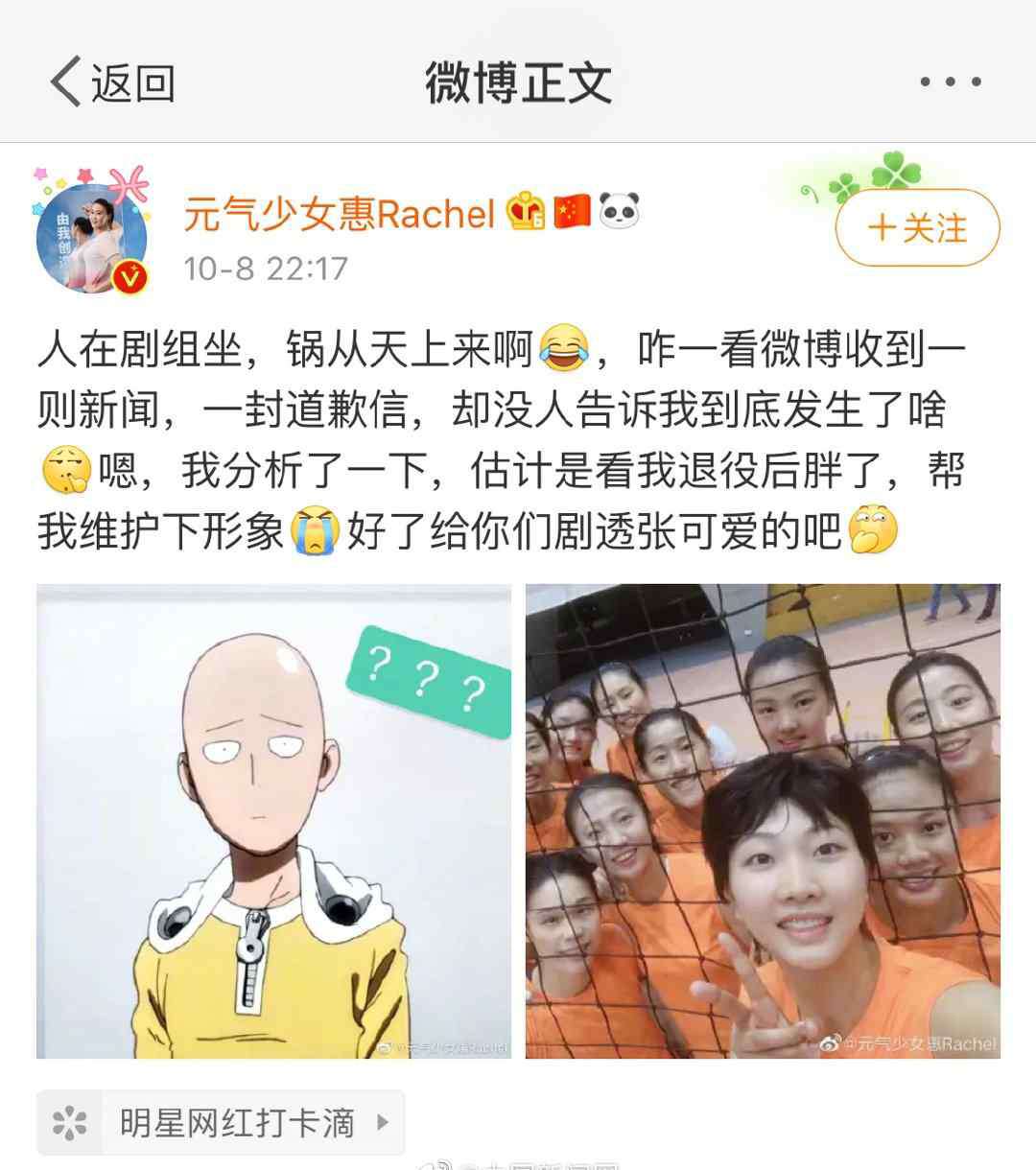Go back using the 返回 button
This screenshot has width=1036, height=1170.
112,82
